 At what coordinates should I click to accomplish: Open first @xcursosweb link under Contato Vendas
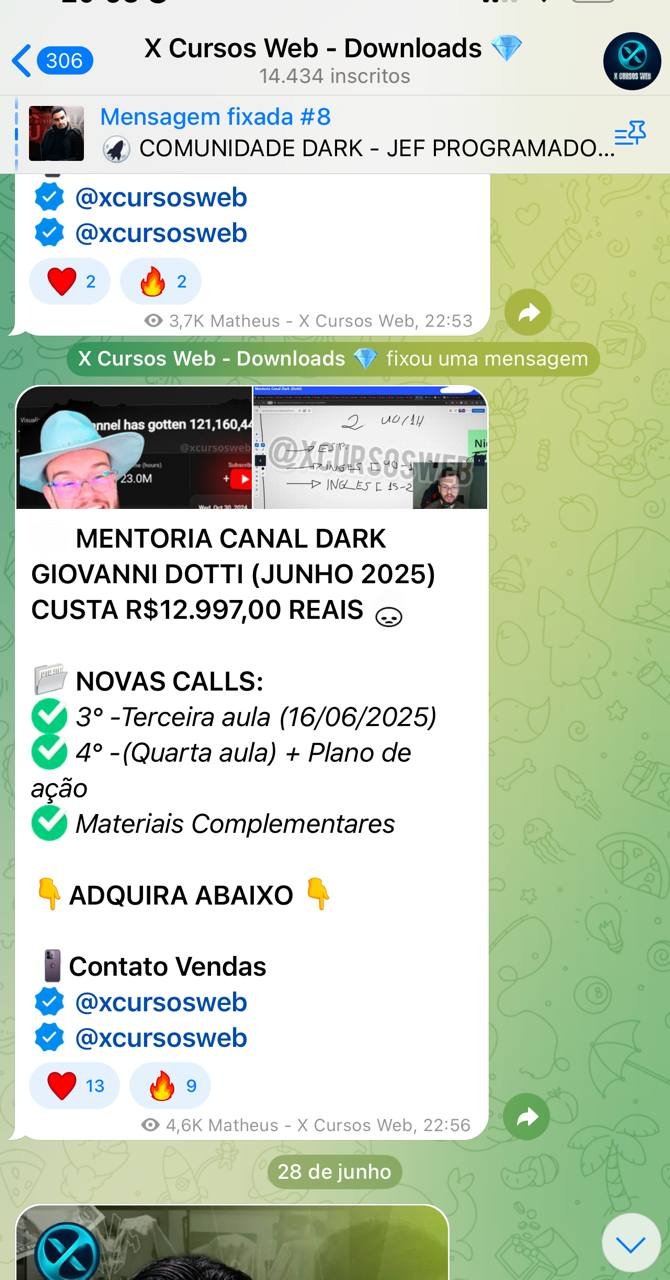click(x=160, y=1002)
